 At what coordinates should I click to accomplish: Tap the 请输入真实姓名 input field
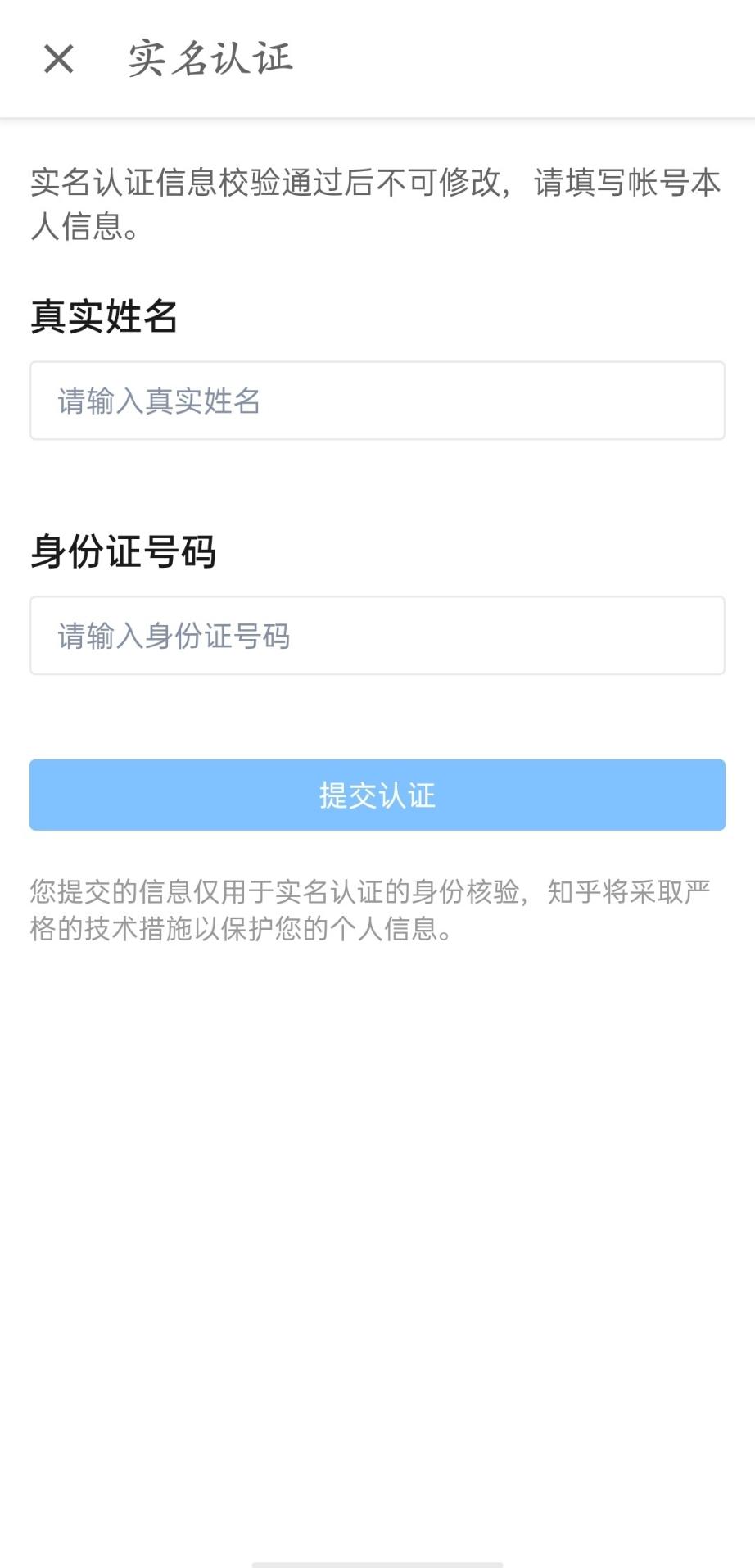(377, 401)
